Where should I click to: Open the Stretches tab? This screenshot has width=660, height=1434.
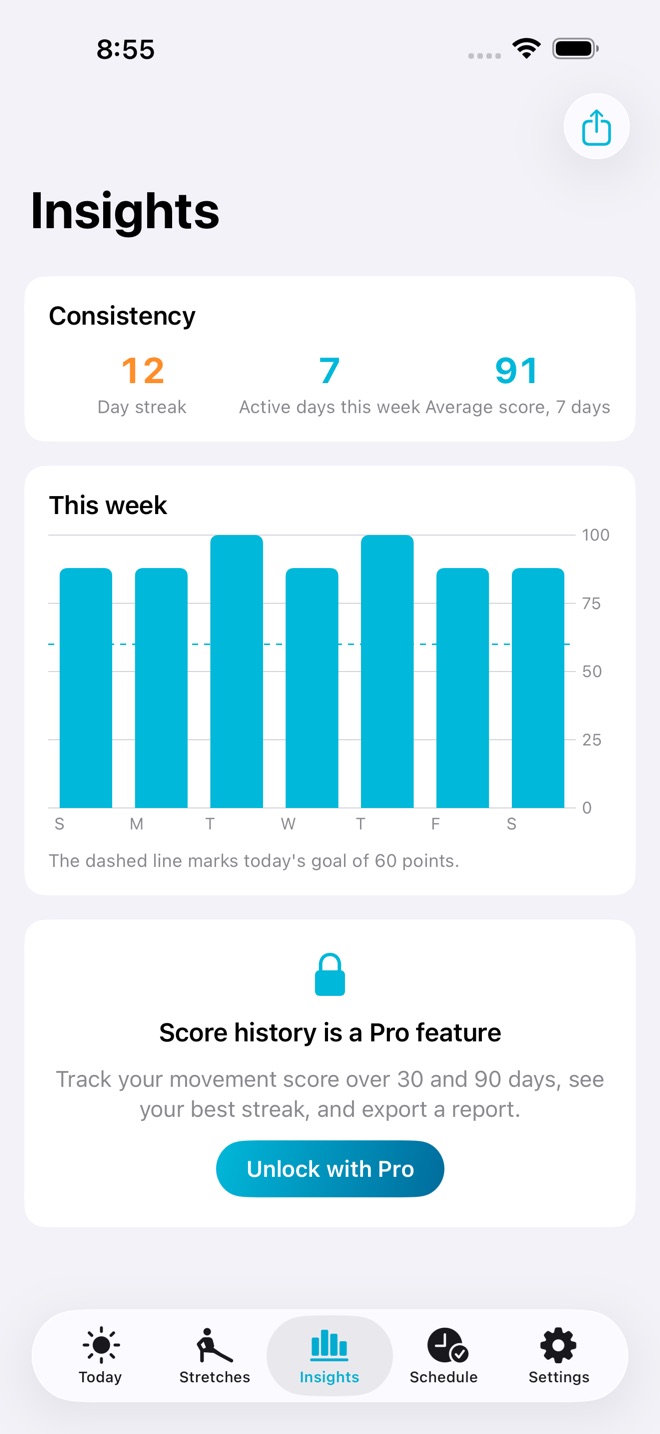point(215,1356)
